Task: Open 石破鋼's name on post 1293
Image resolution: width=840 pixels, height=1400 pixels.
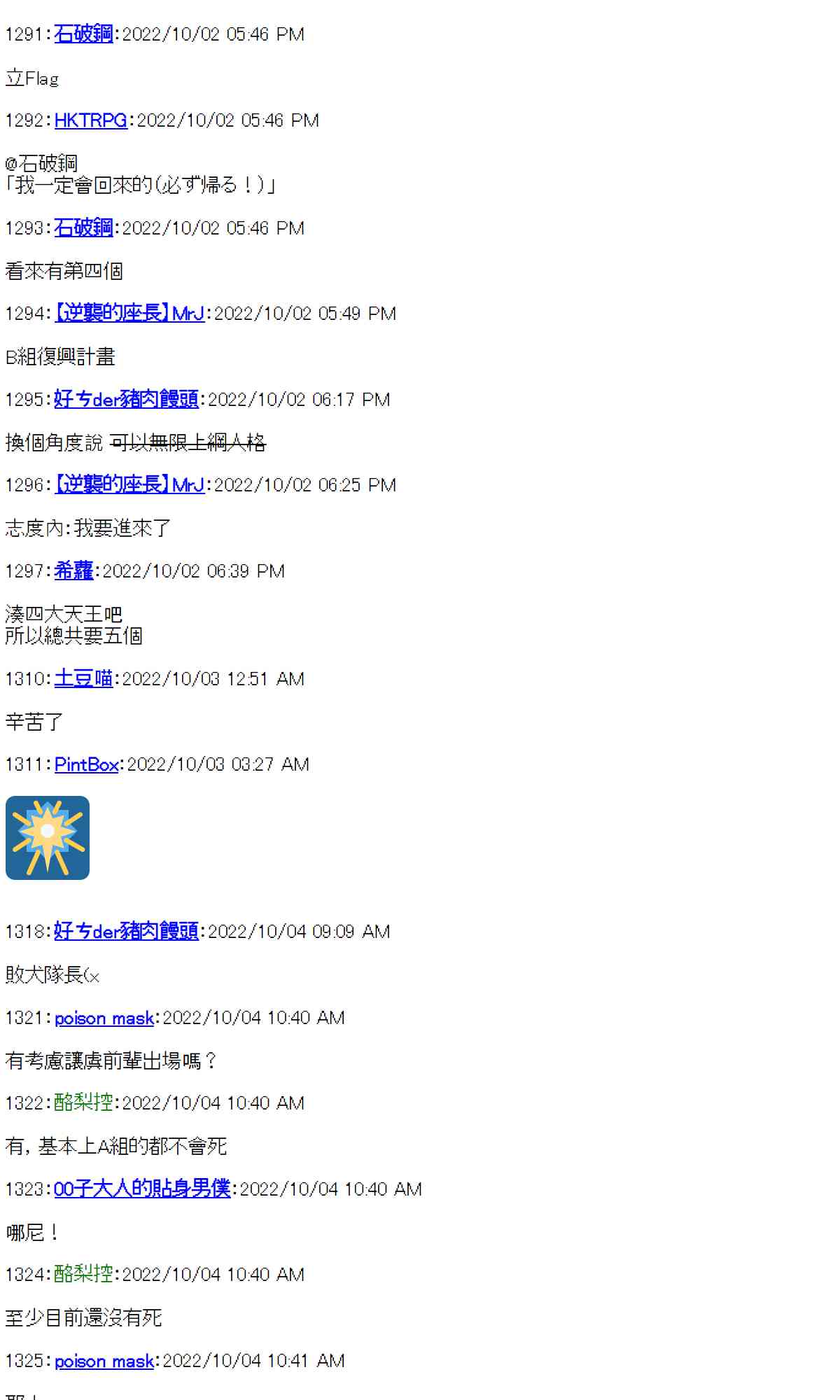Action: point(83,227)
